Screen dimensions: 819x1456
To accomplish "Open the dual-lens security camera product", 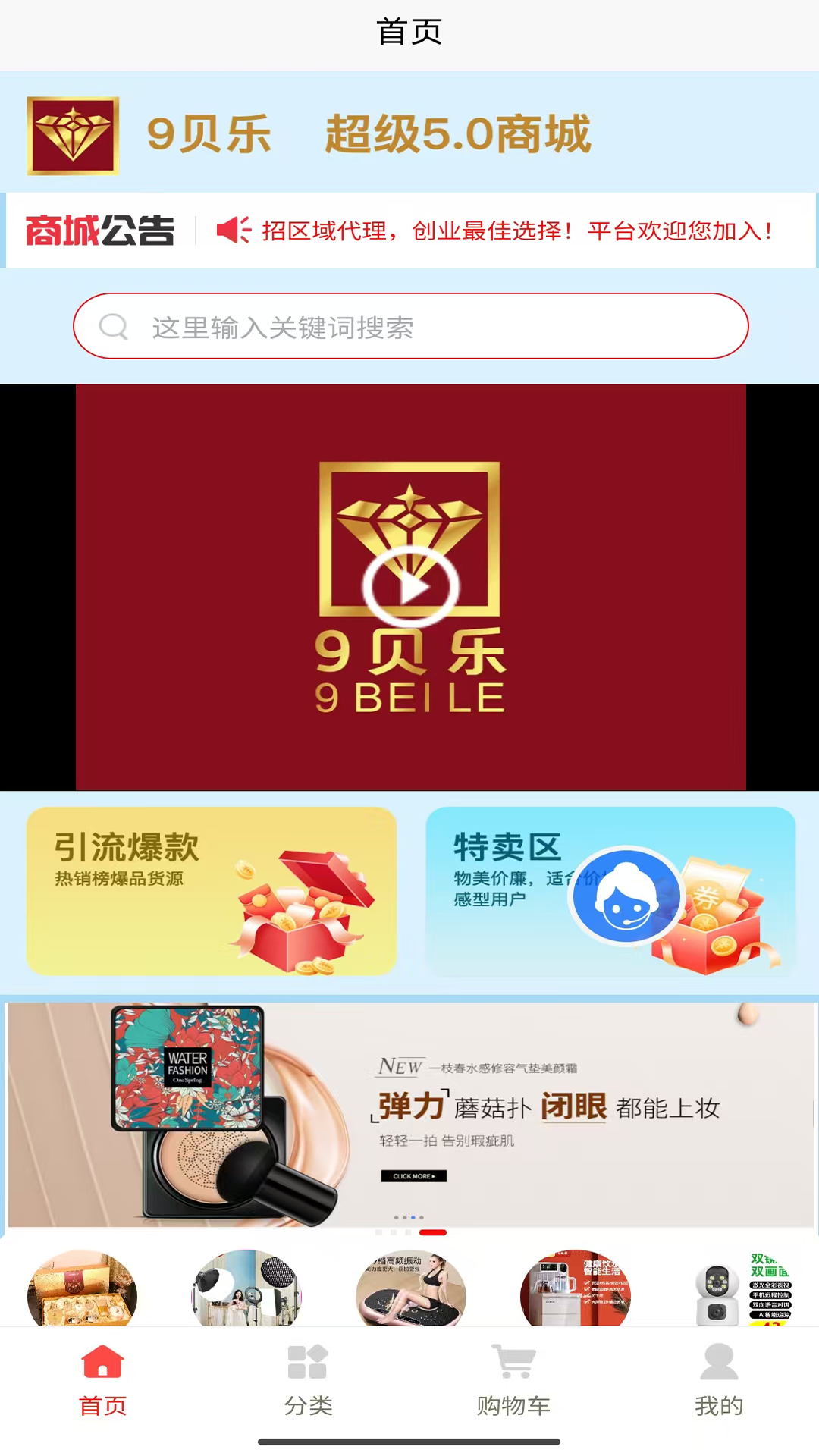I will tap(739, 1291).
